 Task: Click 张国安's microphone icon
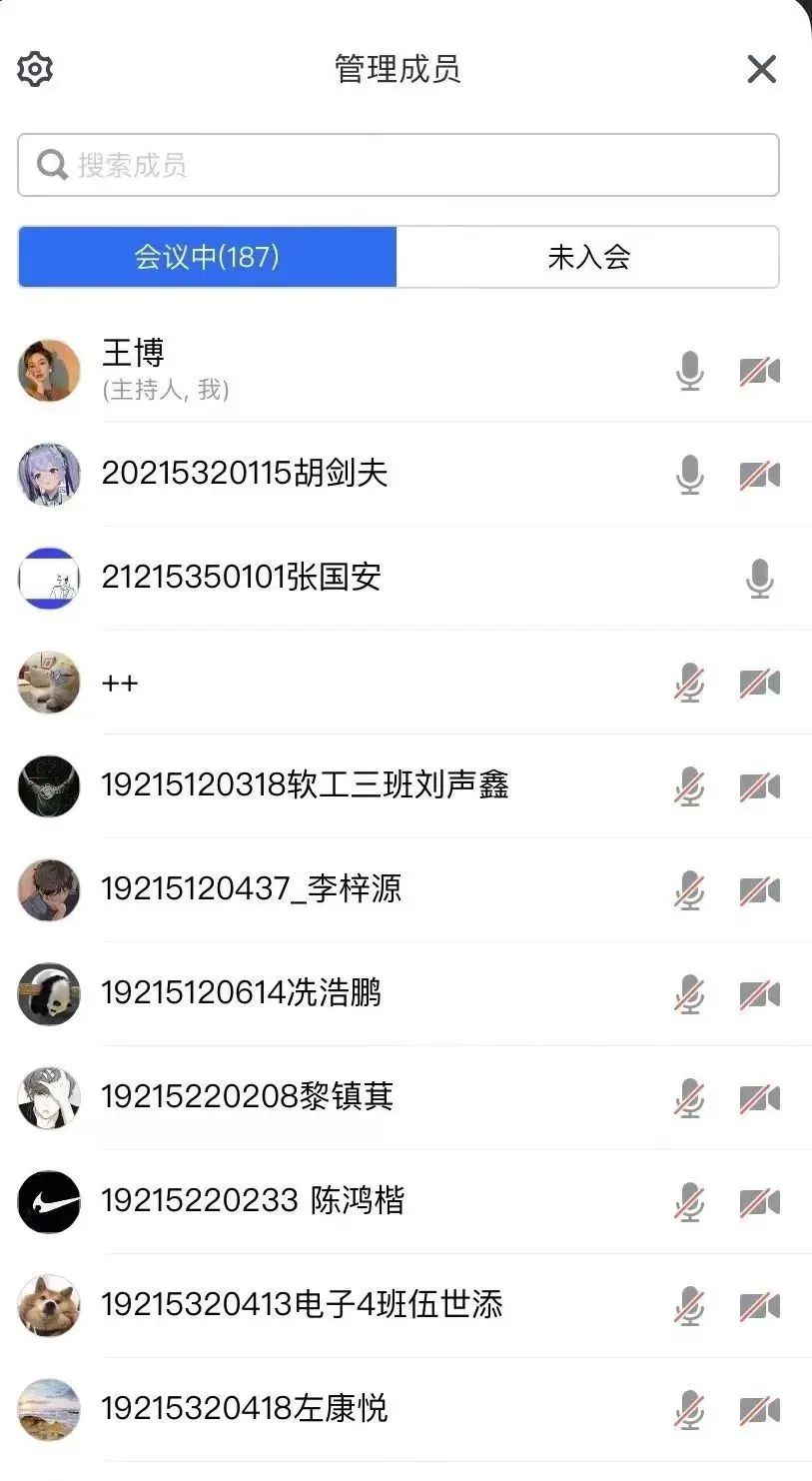(760, 579)
